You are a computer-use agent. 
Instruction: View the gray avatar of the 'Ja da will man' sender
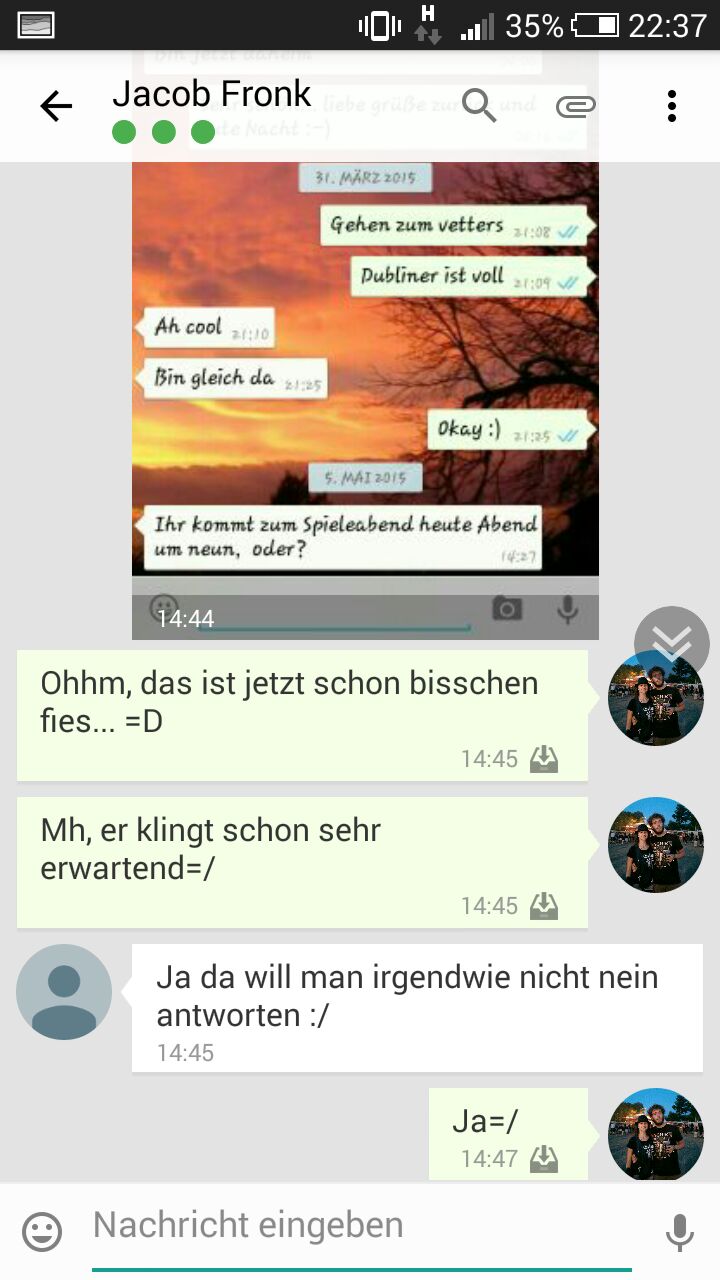pos(64,992)
